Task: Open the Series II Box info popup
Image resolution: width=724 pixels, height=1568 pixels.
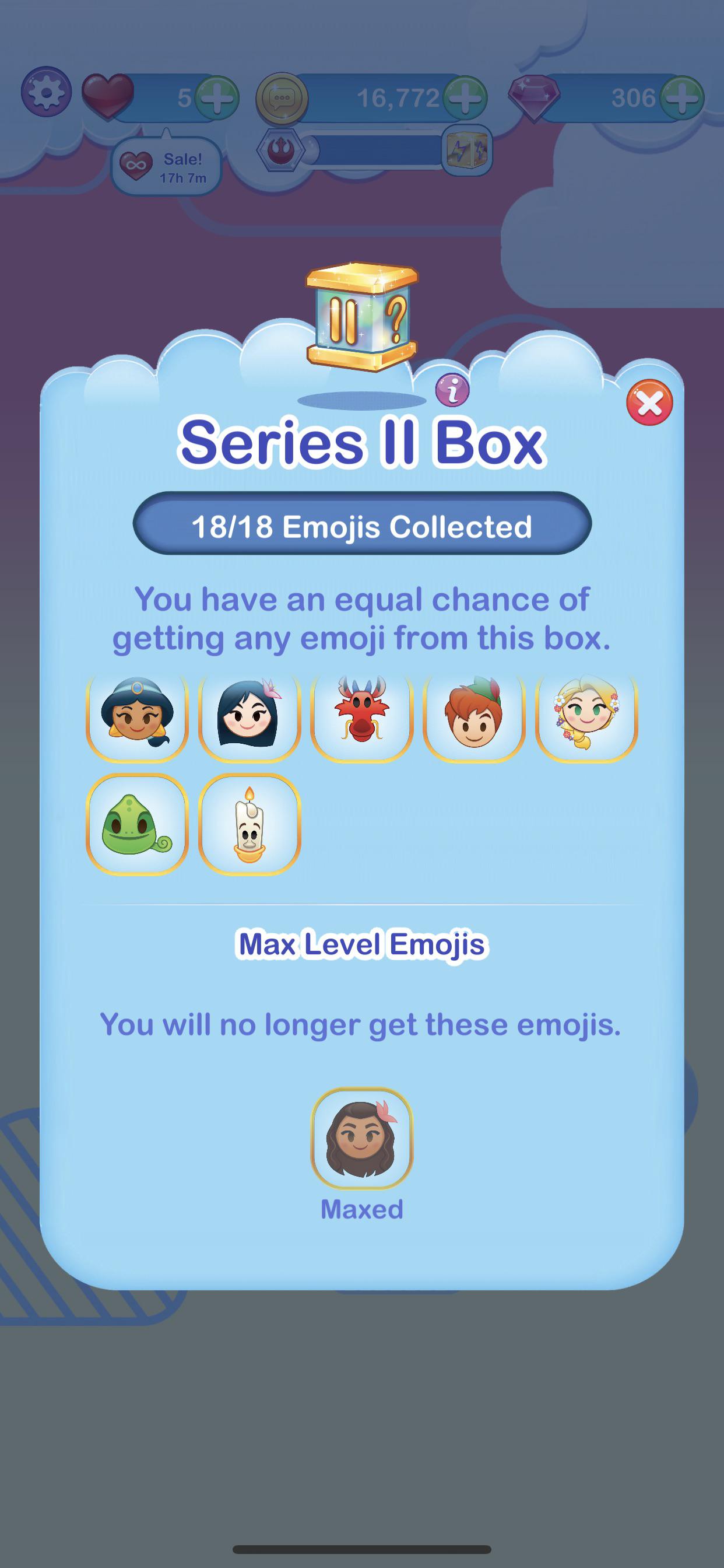Action: click(x=451, y=390)
